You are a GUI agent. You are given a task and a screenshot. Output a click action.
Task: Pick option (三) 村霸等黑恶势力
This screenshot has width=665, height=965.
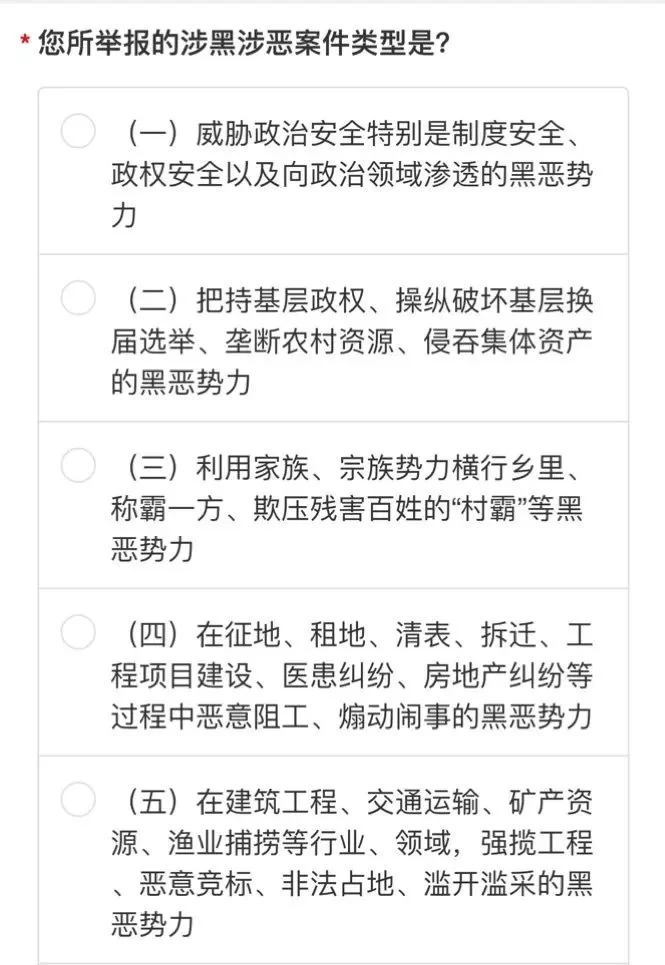pos(78,465)
